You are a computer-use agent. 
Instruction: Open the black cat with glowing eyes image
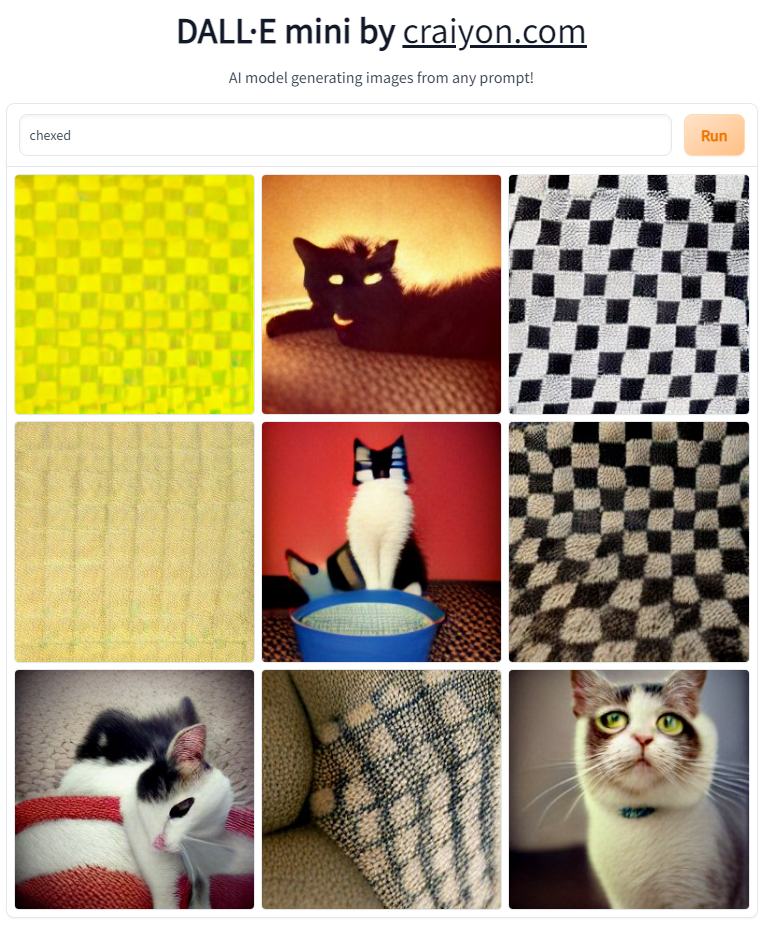381,294
